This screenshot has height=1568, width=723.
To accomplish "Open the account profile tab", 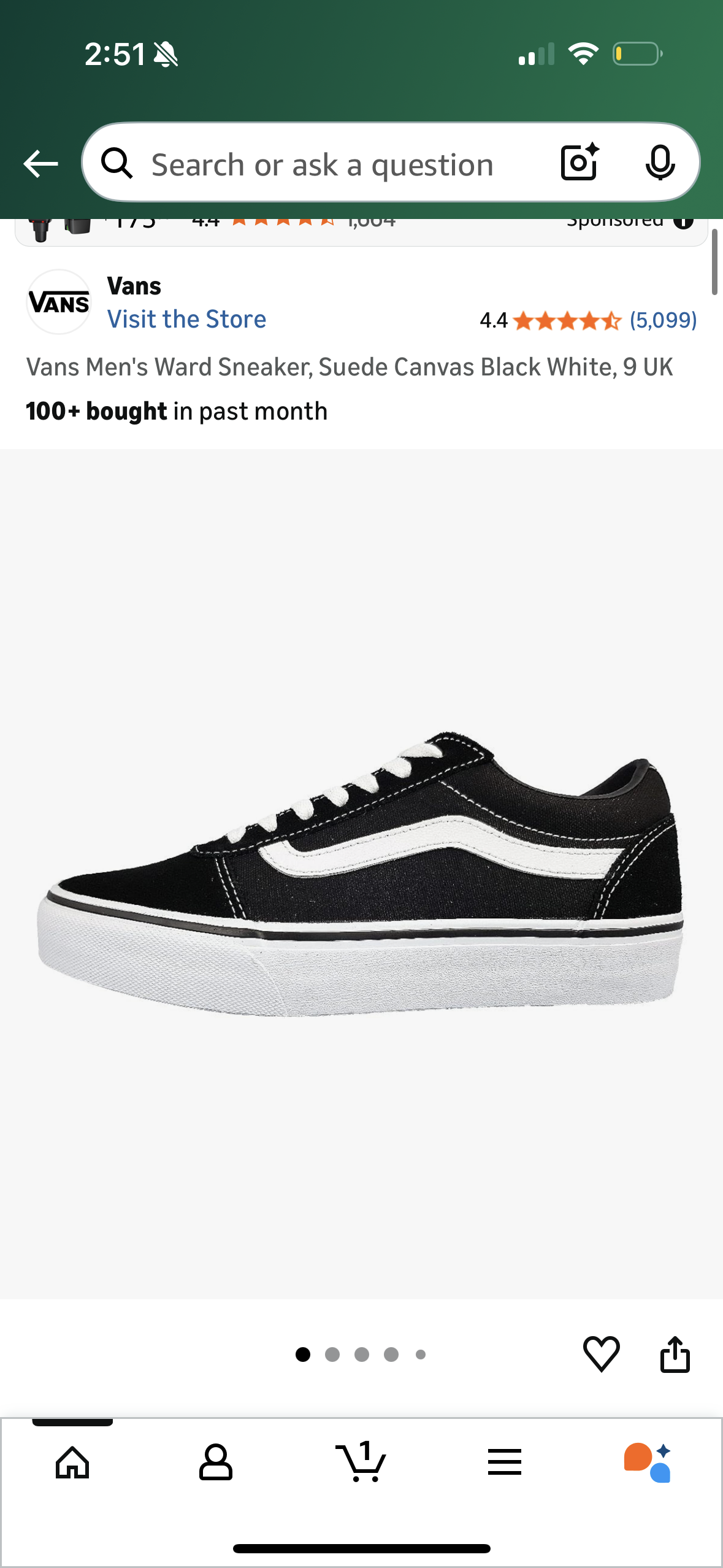I will (216, 1462).
